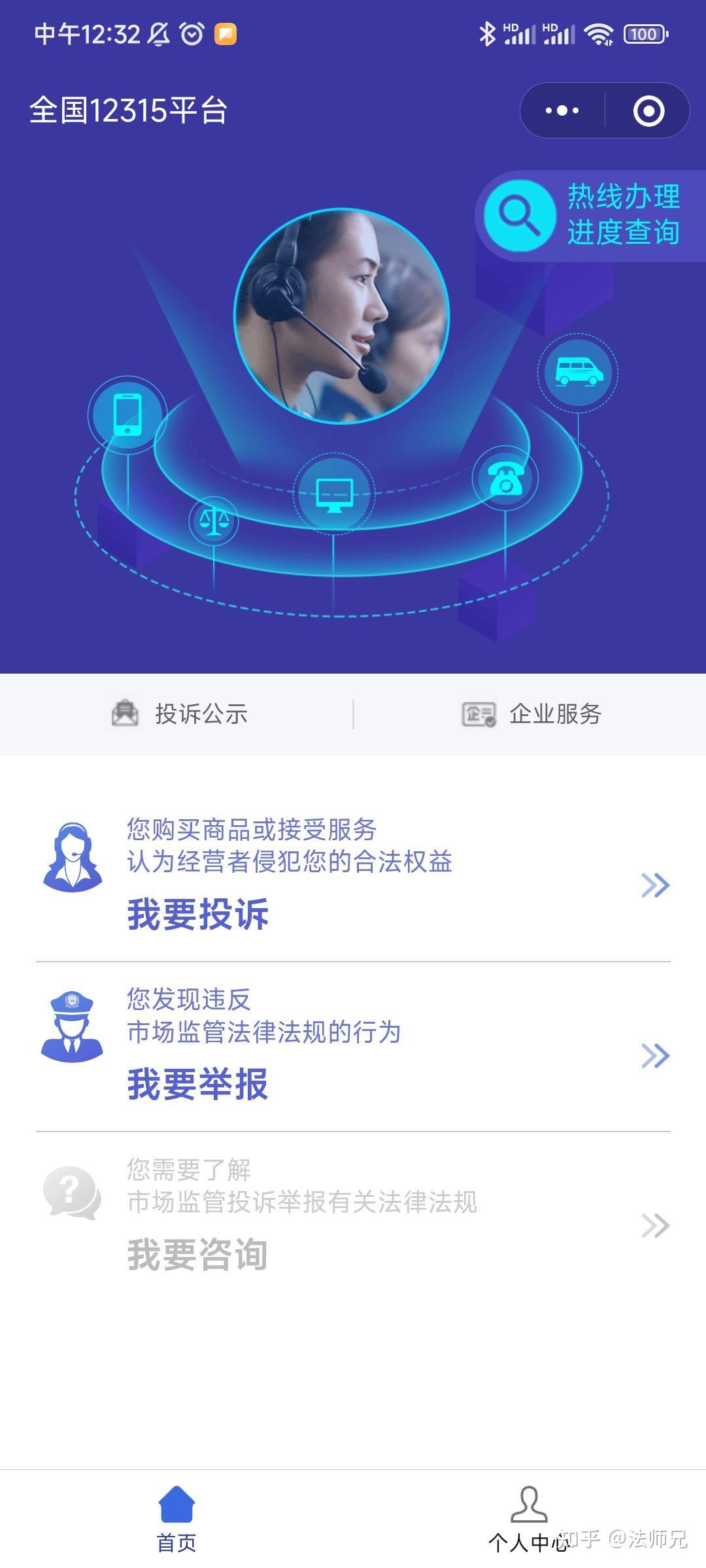Open the mini-program three-dot menu

[560, 110]
